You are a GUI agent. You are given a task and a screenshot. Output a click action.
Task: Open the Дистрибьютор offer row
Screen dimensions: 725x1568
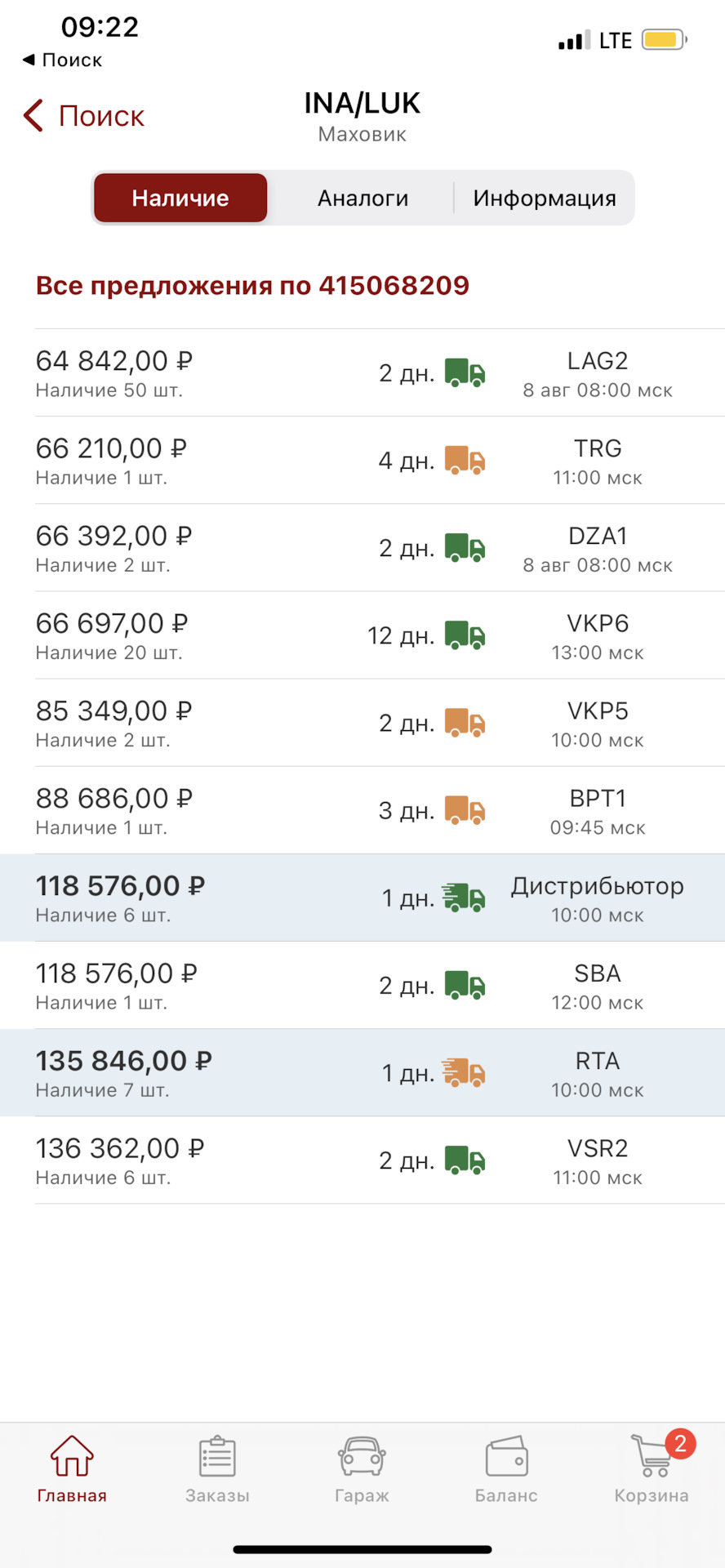[362, 898]
